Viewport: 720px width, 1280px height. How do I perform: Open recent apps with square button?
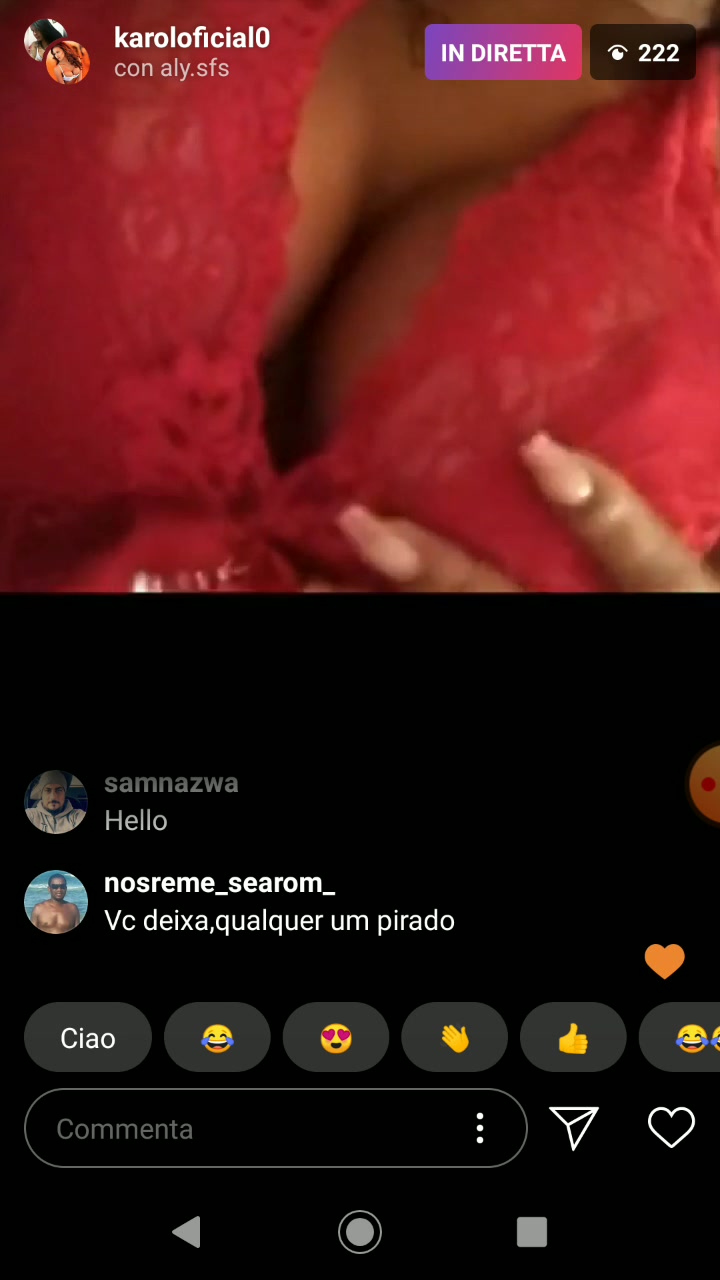click(x=532, y=1232)
